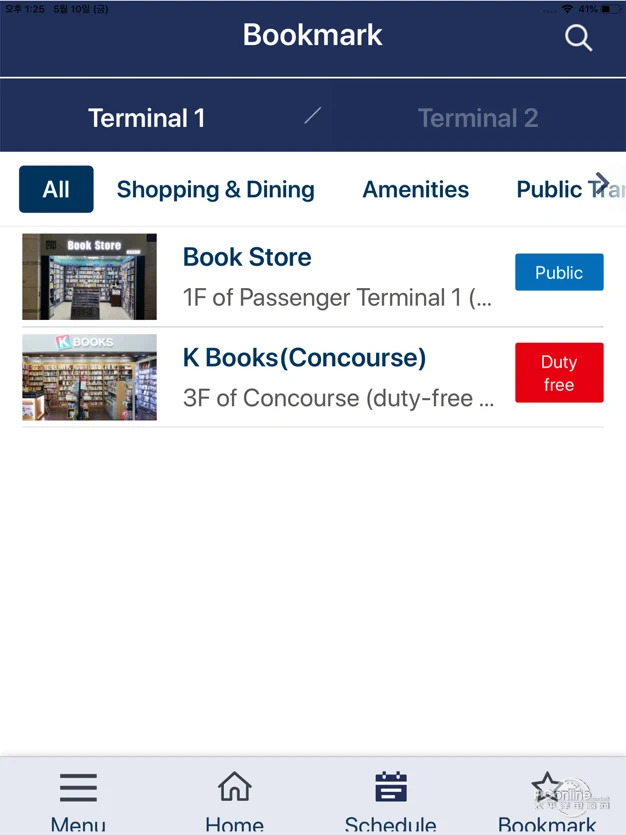Switch to the Terminal 1 tab

(146, 118)
